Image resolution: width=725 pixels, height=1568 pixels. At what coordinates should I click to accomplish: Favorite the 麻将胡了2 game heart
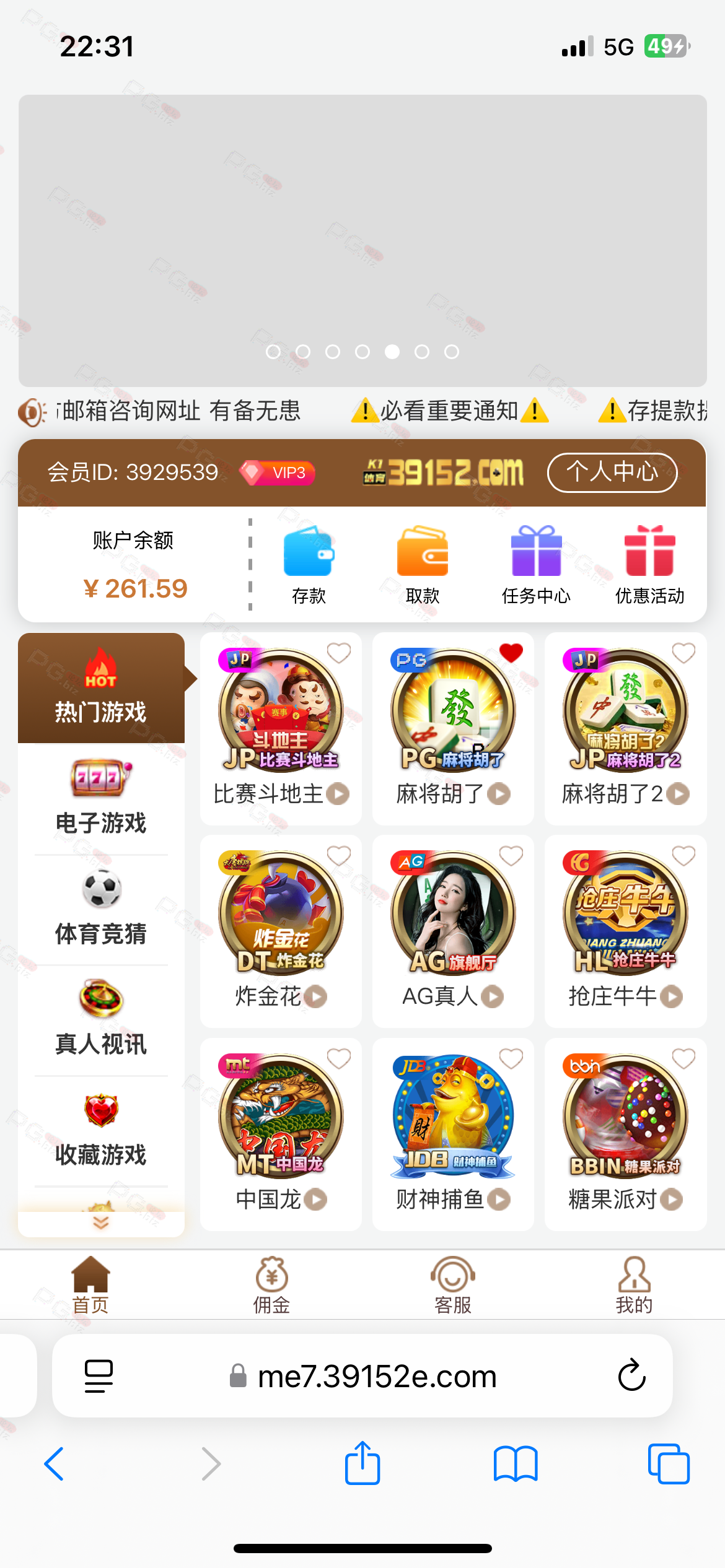683,653
